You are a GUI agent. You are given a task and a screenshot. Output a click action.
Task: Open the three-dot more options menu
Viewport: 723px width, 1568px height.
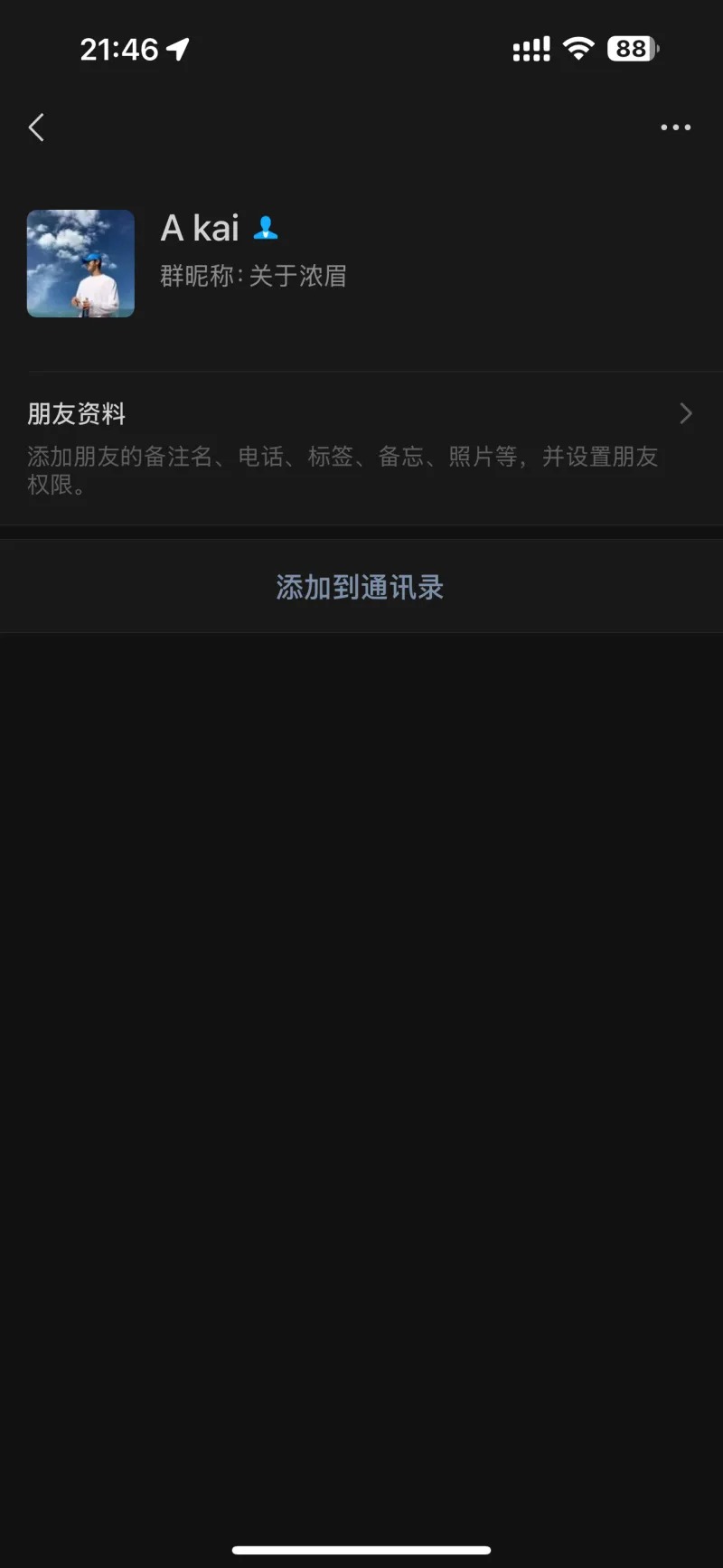point(675,128)
